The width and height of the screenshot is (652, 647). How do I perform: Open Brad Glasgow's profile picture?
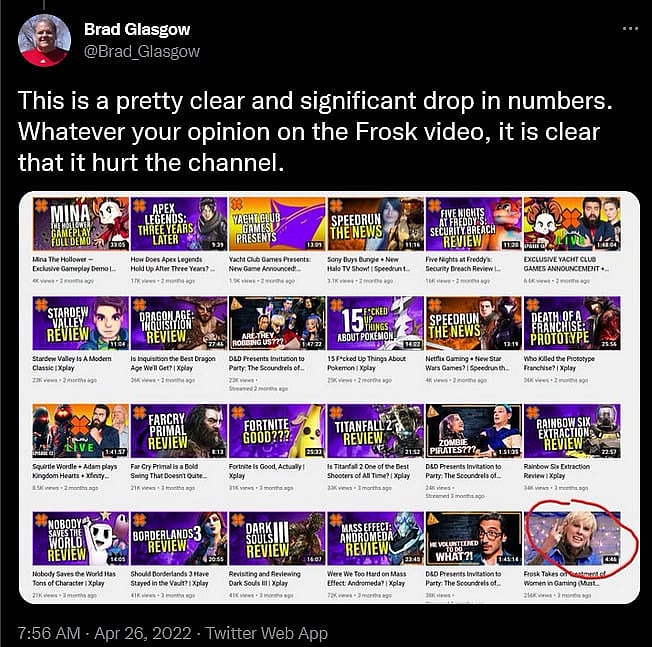point(44,41)
